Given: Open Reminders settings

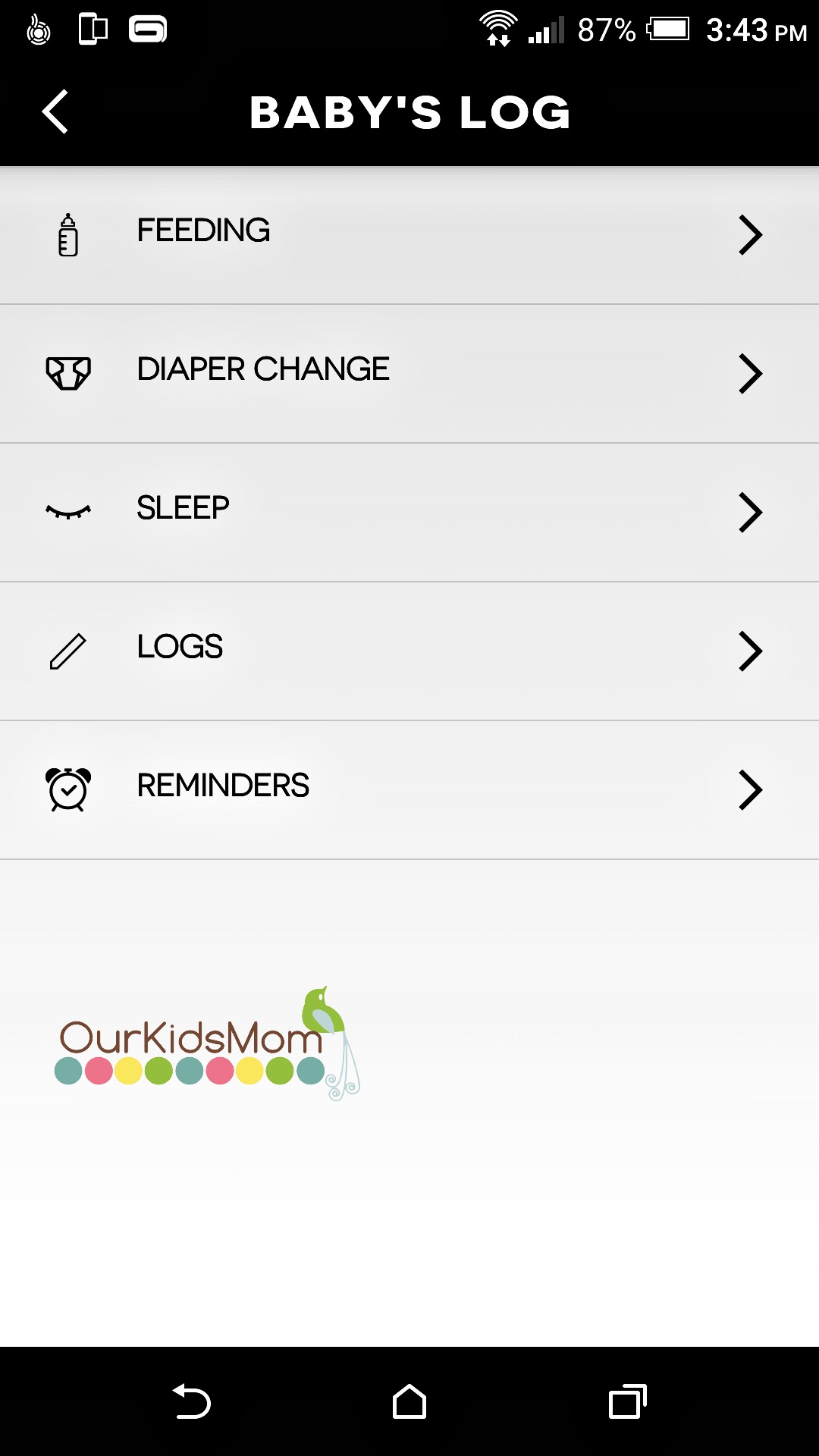Looking at the screenshot, I should pos(409,790).
